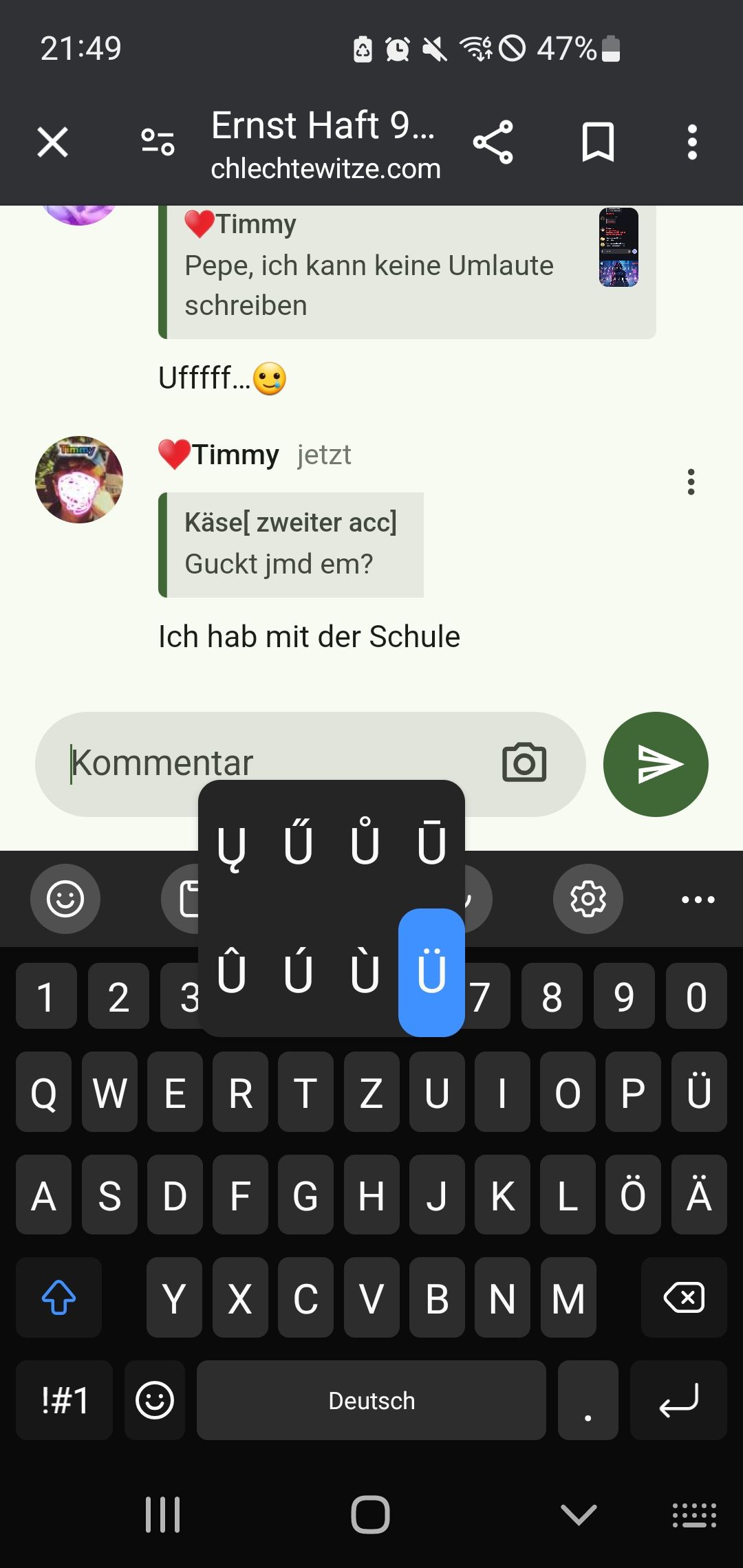
Task: Open the screenshot thumbnail in Timmy's quoted message
Action: [618, 247]
